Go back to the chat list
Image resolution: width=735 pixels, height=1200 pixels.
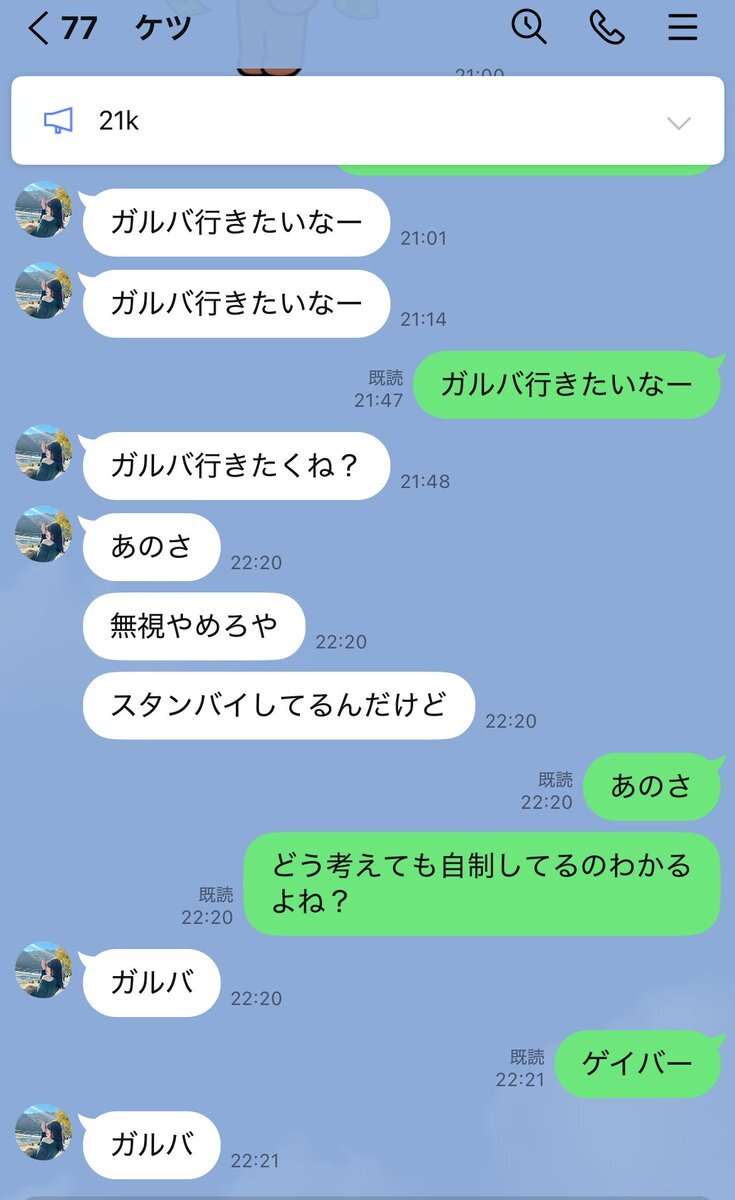tap(40, 28)
